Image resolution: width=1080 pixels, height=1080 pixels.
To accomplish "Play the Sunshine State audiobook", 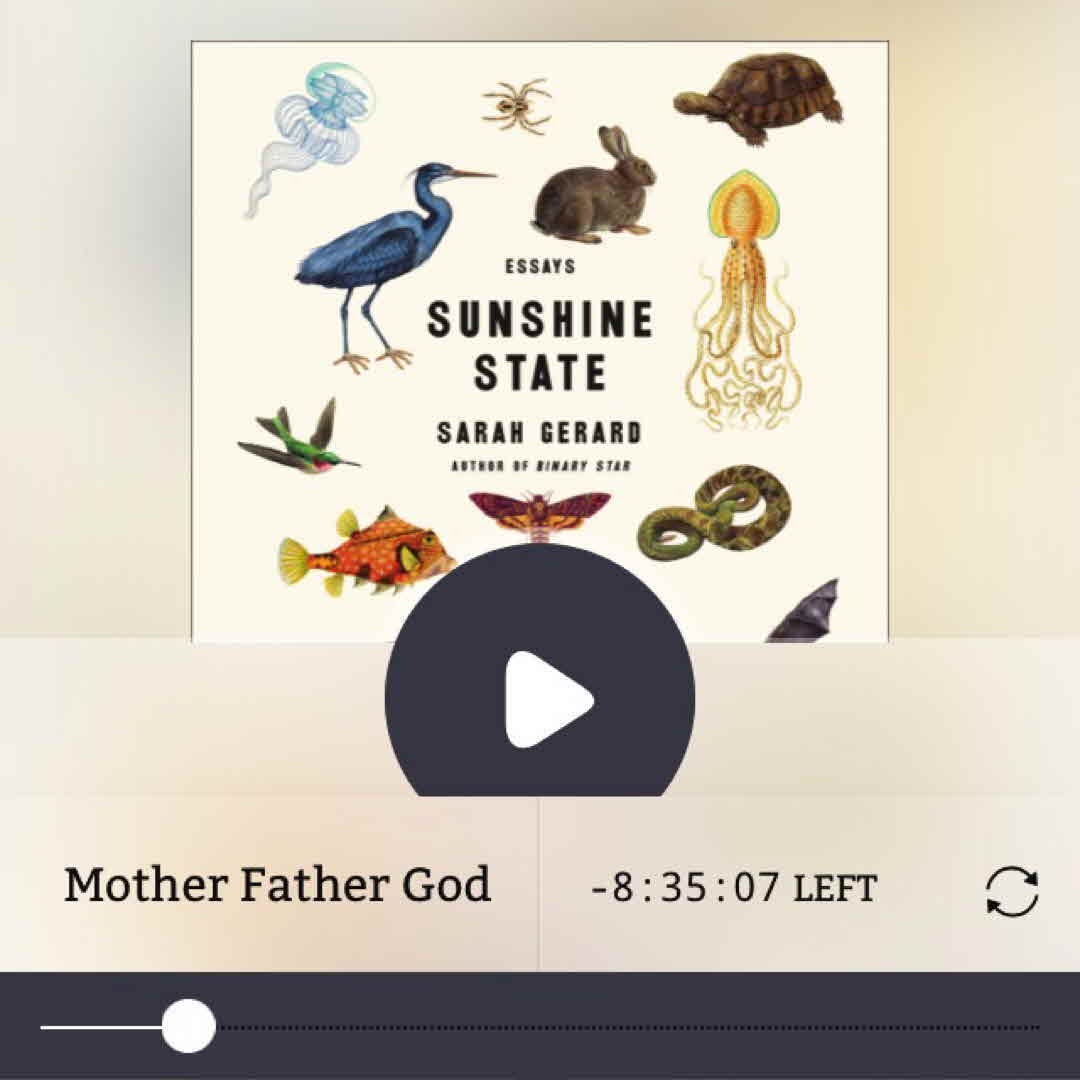I will [540, 700].
